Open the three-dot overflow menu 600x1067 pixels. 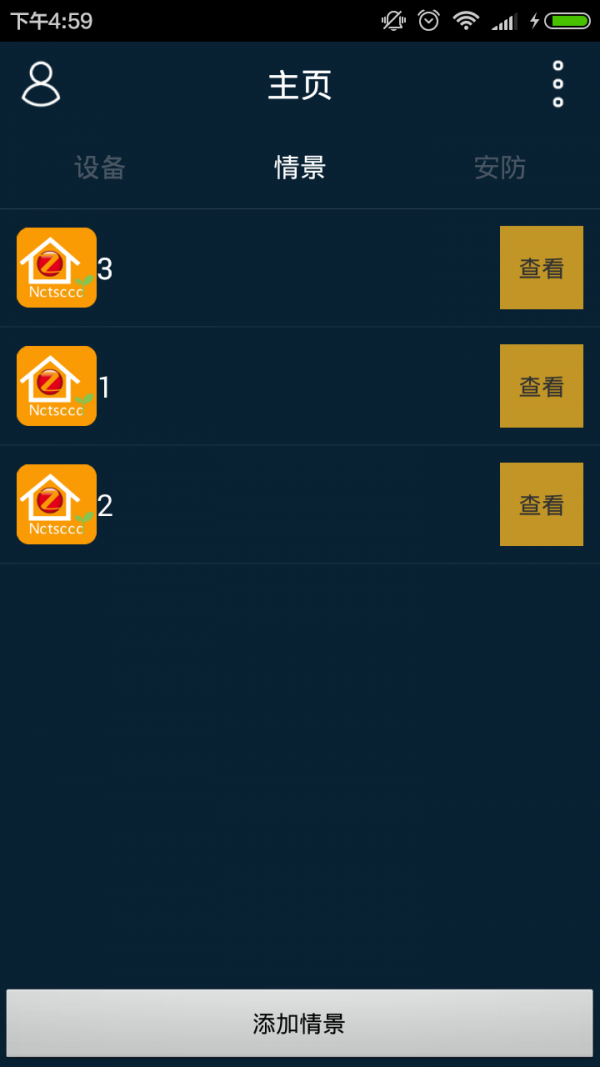coord(558,85)
